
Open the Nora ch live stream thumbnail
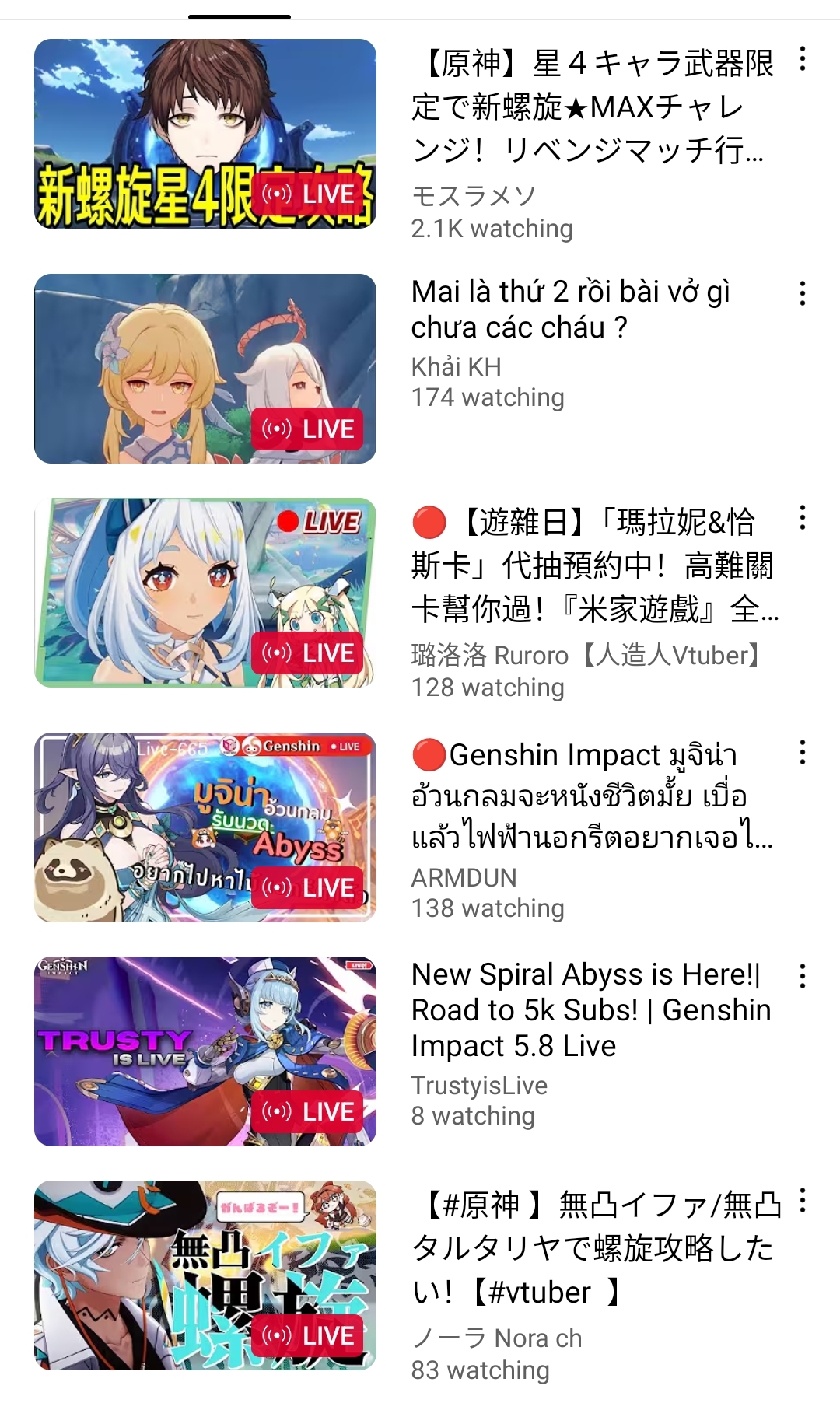tap(205, 1275)
